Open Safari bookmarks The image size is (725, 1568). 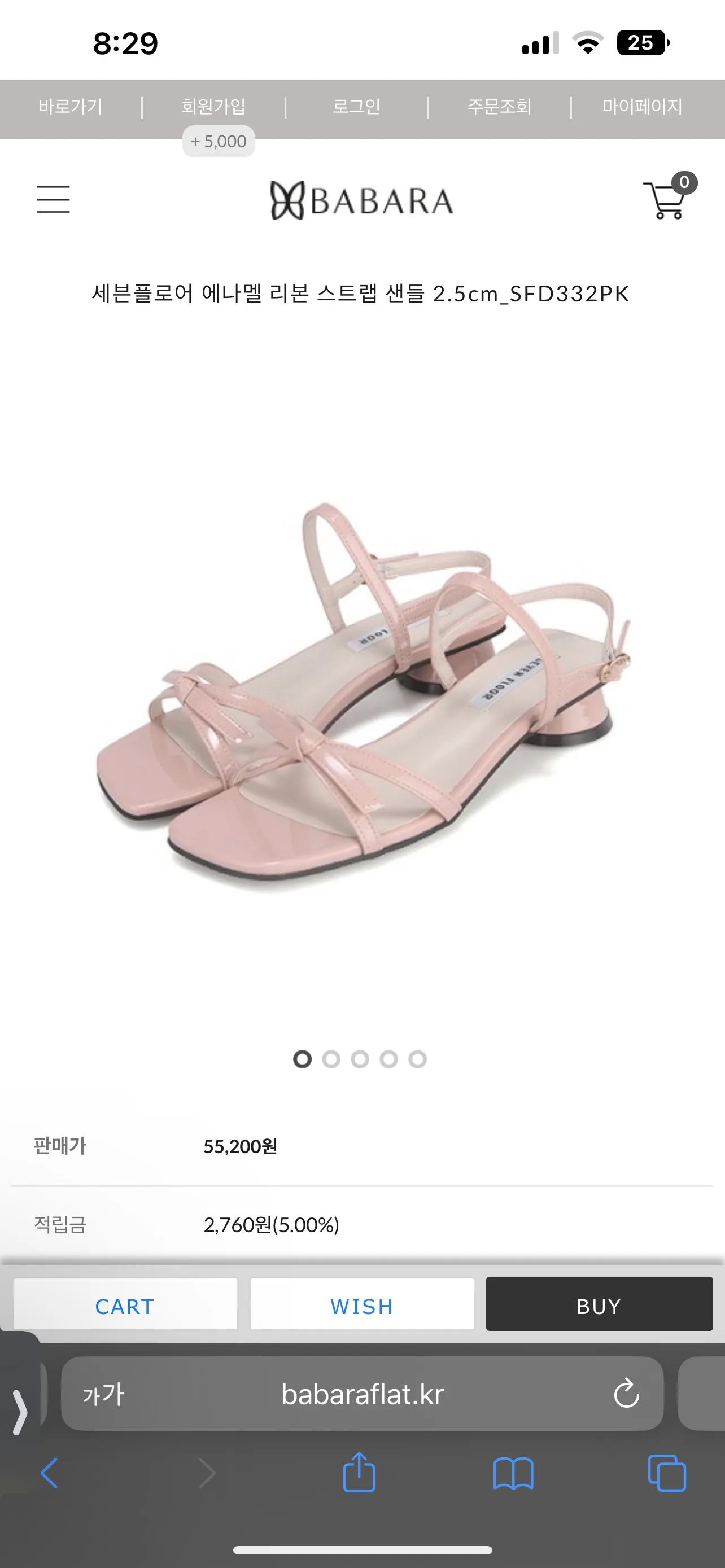coord(513,1474)
